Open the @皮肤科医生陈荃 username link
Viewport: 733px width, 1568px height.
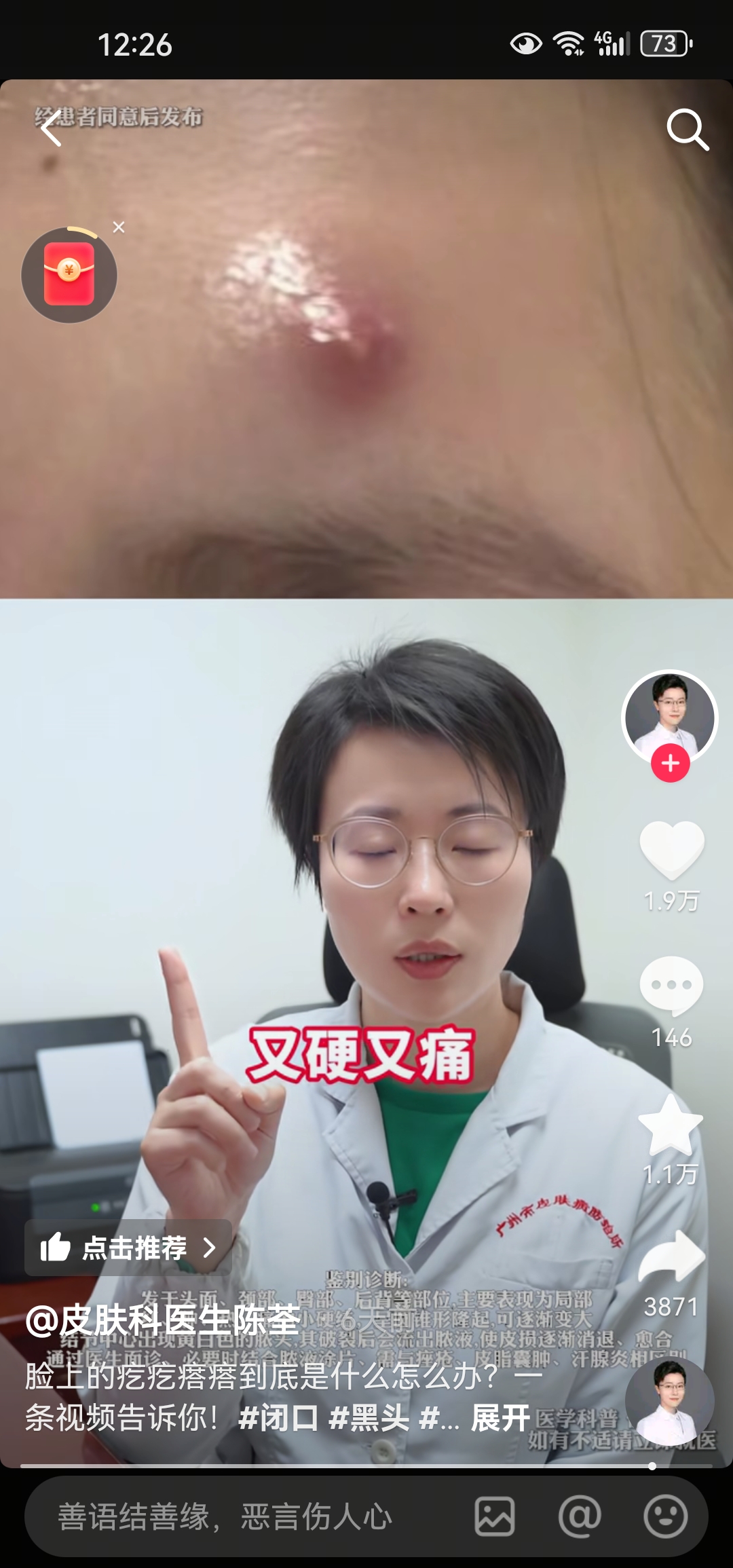163,1321
